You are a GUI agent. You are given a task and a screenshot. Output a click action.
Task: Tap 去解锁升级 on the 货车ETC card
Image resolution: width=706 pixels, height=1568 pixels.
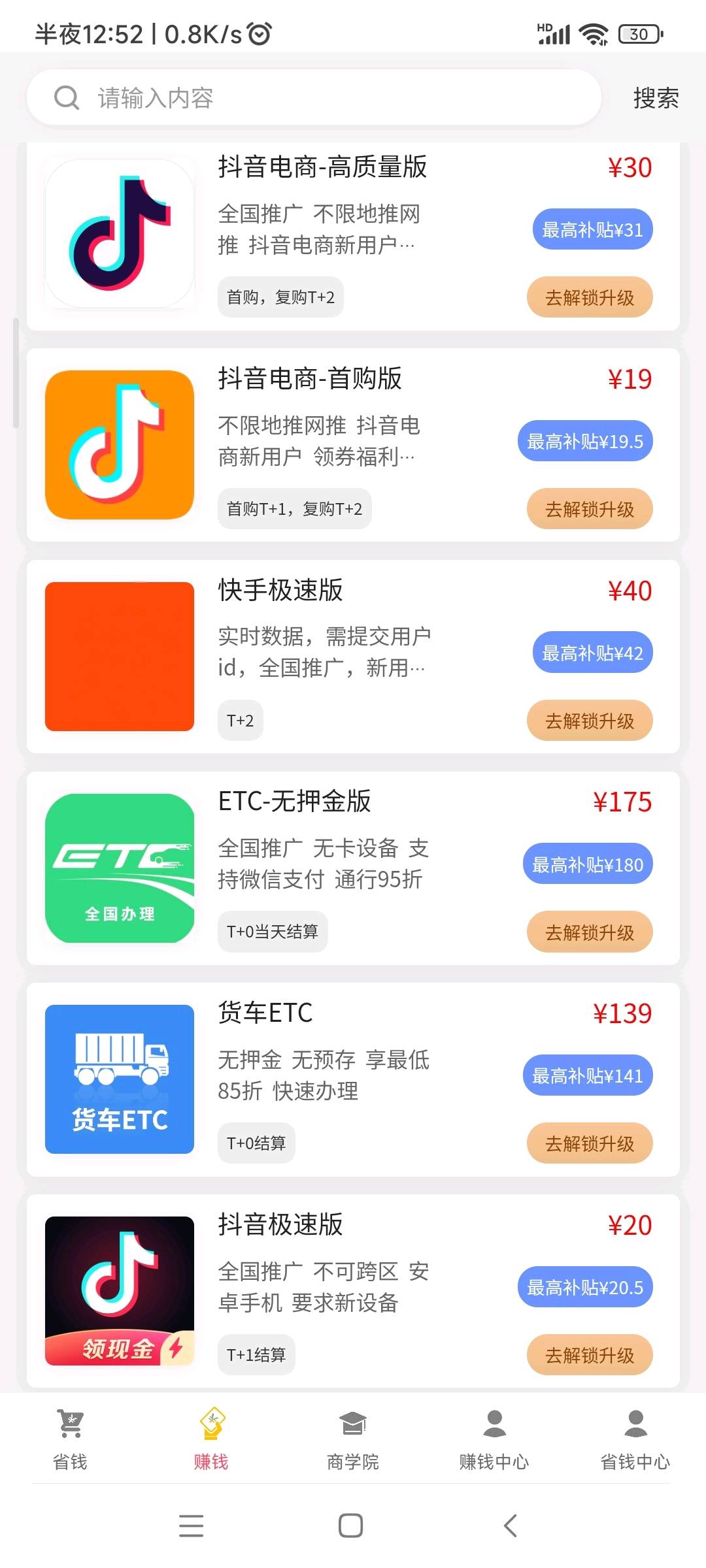[590, 1143]
